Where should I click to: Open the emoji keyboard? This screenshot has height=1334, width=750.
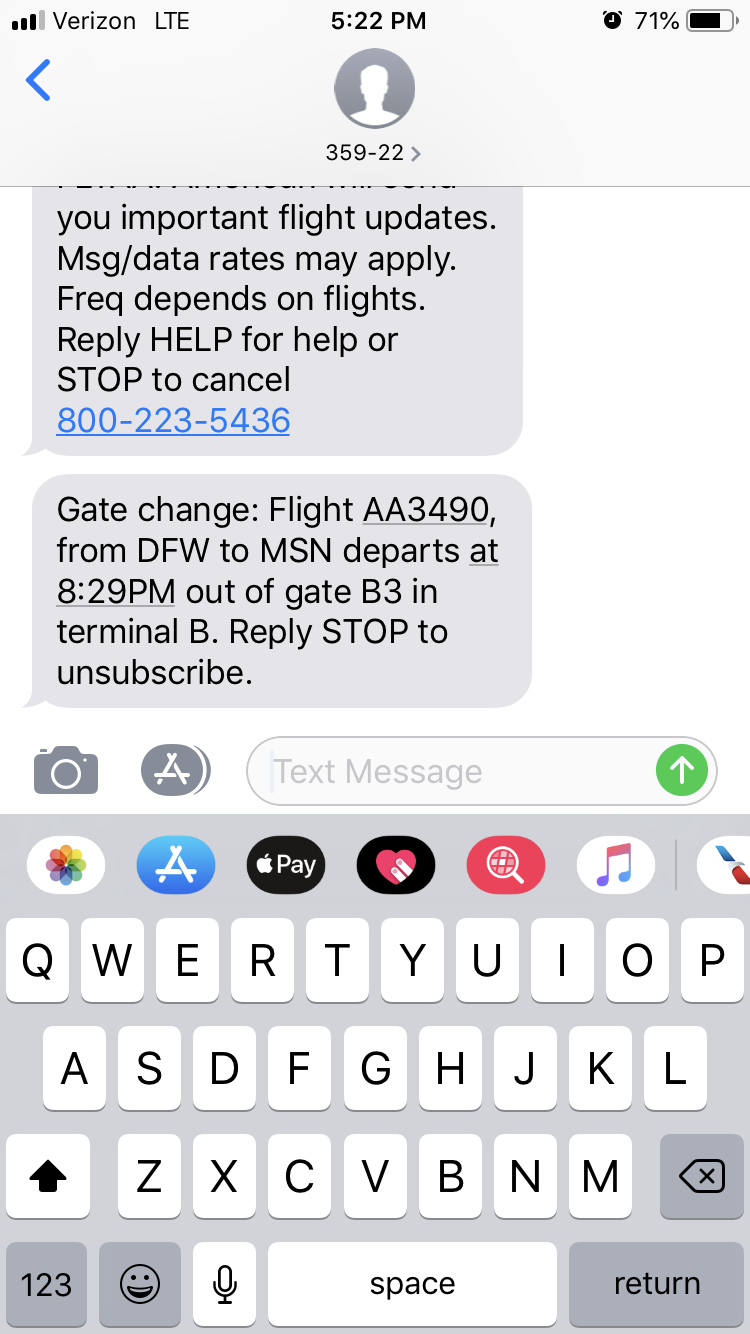click(140, 1284)
